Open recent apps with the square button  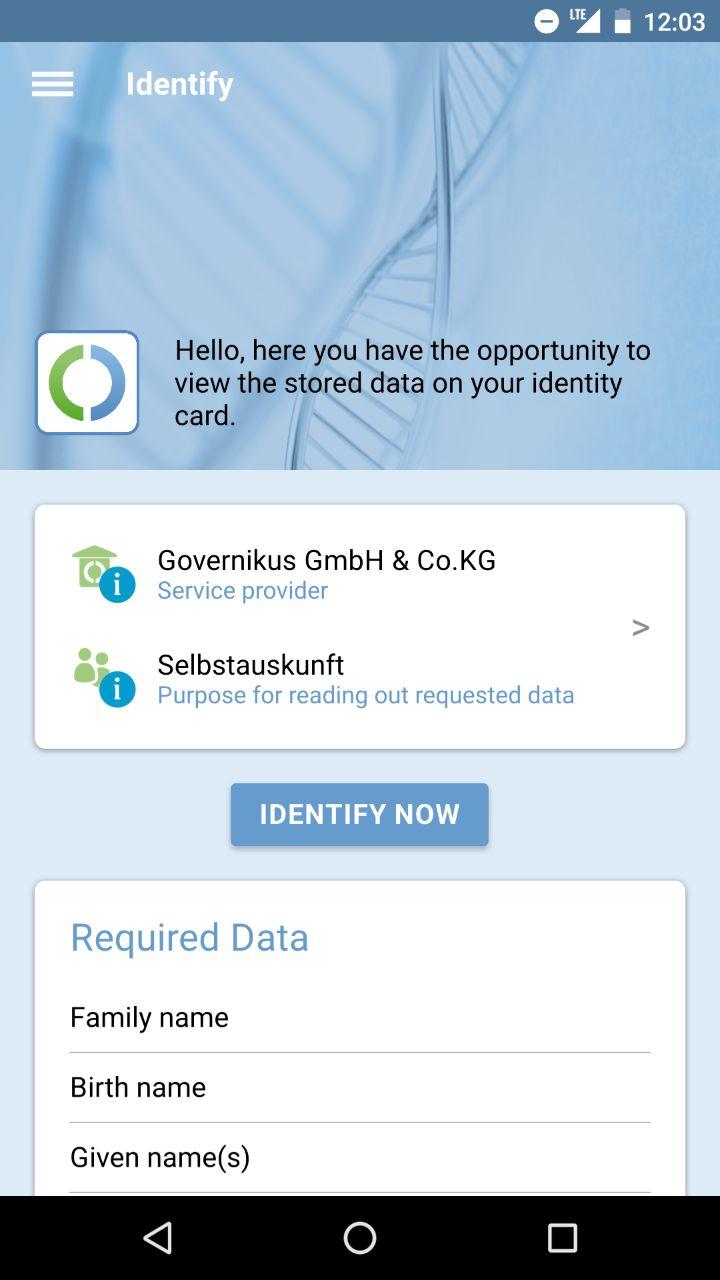tap(562, 1238)
